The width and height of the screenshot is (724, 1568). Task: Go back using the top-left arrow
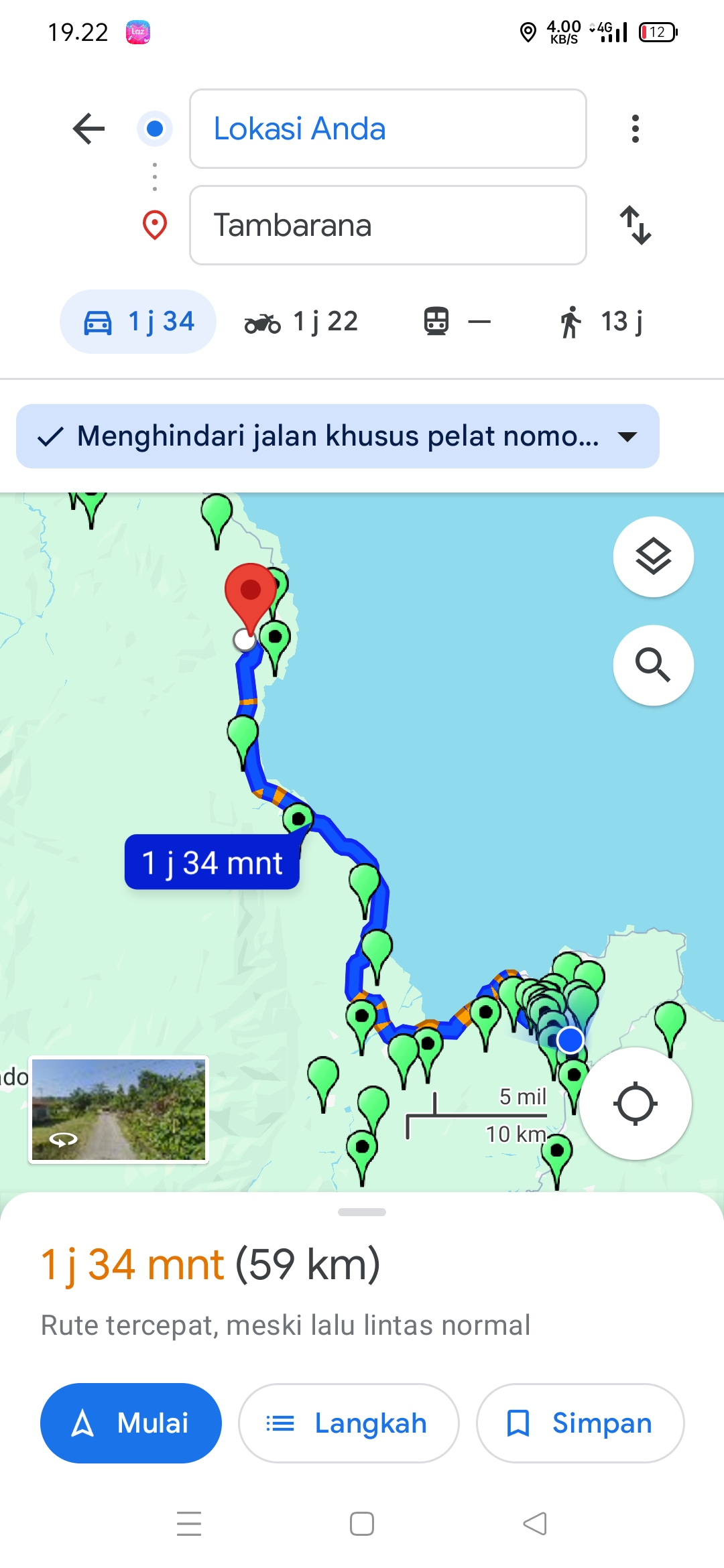pos(88,129)
